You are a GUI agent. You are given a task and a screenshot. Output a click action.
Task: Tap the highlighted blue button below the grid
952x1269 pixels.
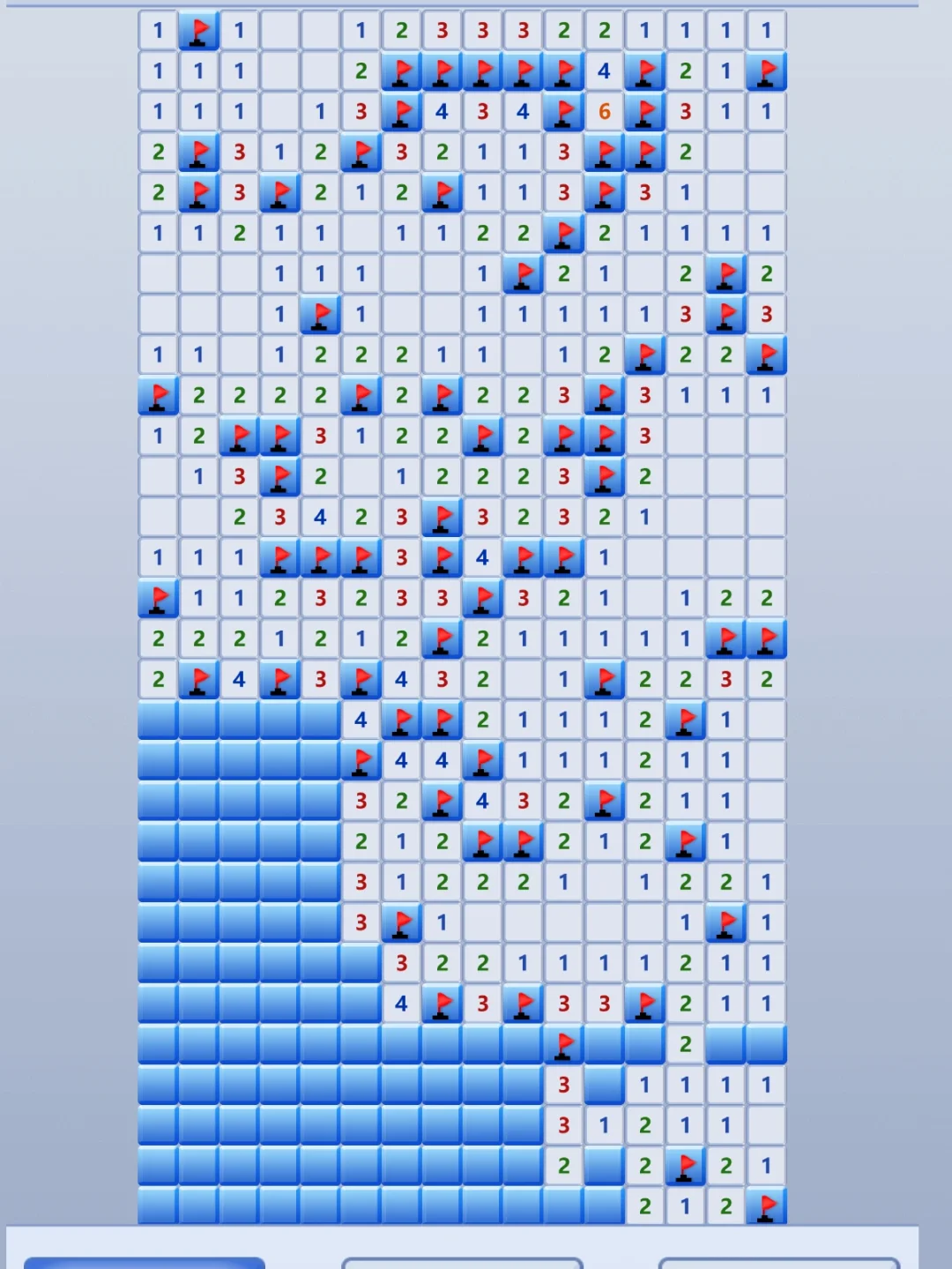(144, 1263)
